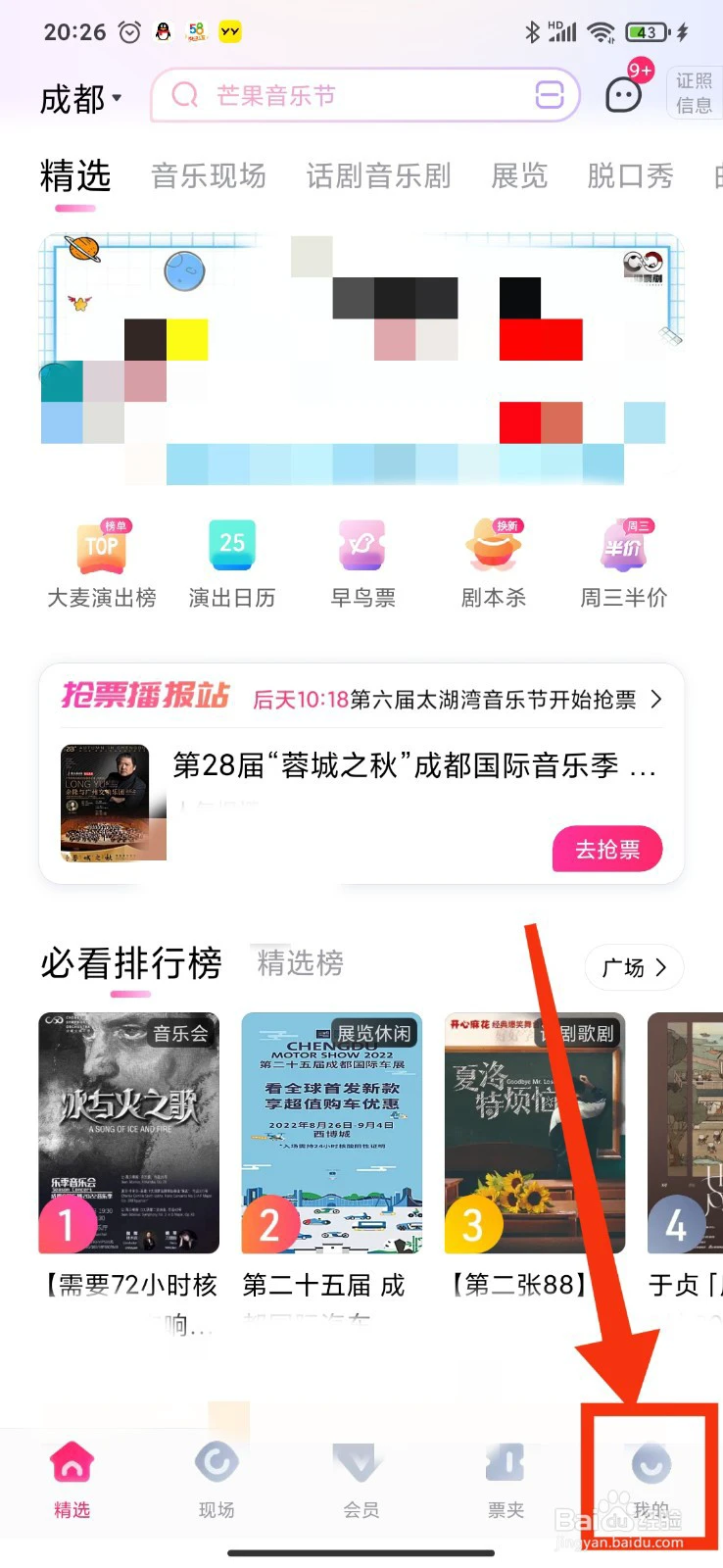Switch to the 话剧音乐剧 tab
This screenshot has height=1568, width=723.
pyautogui.click(x=378, y=175)
